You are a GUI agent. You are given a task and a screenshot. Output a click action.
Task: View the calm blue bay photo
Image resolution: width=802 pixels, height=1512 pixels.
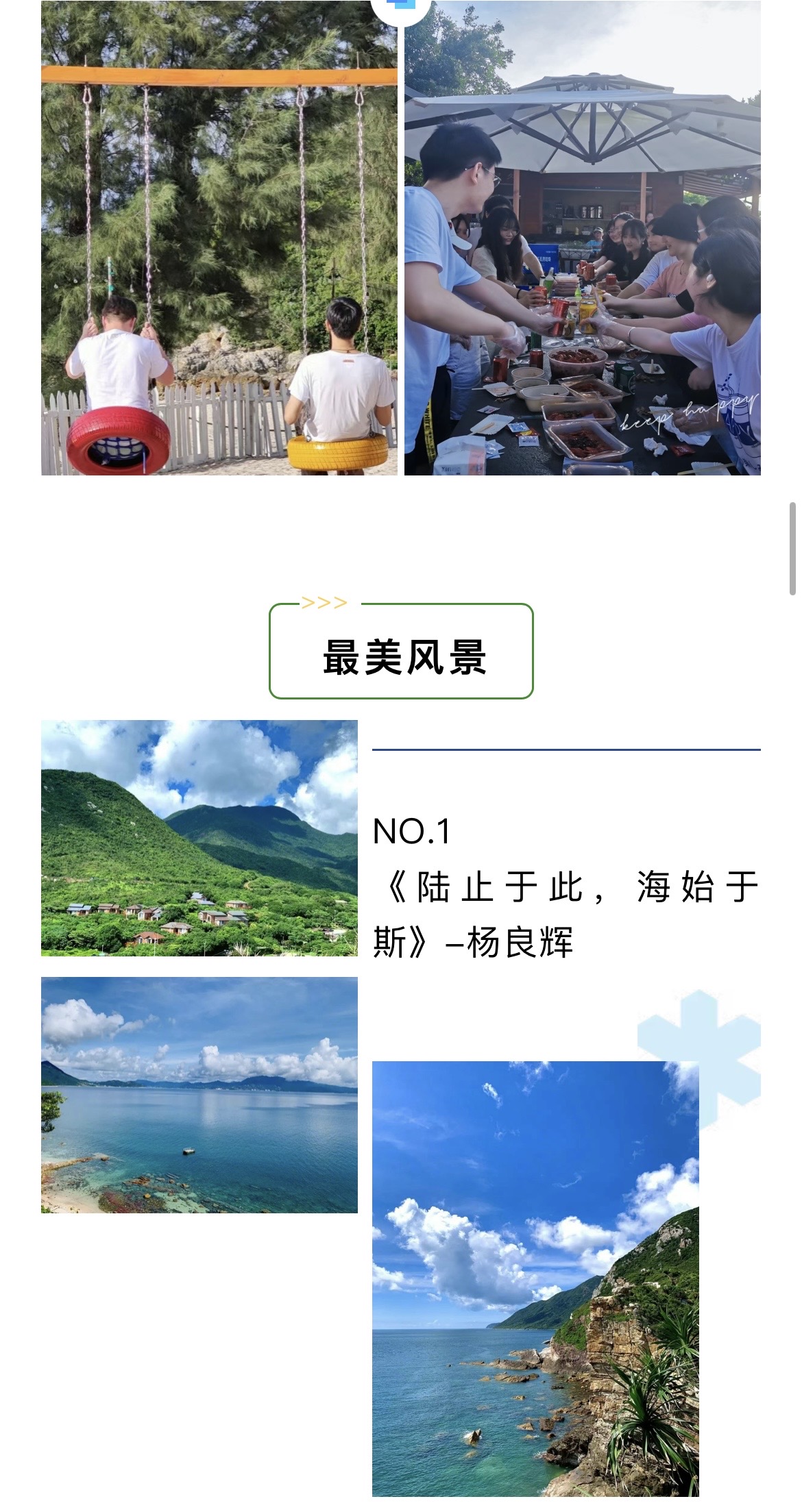click(x=199, y=1095)
